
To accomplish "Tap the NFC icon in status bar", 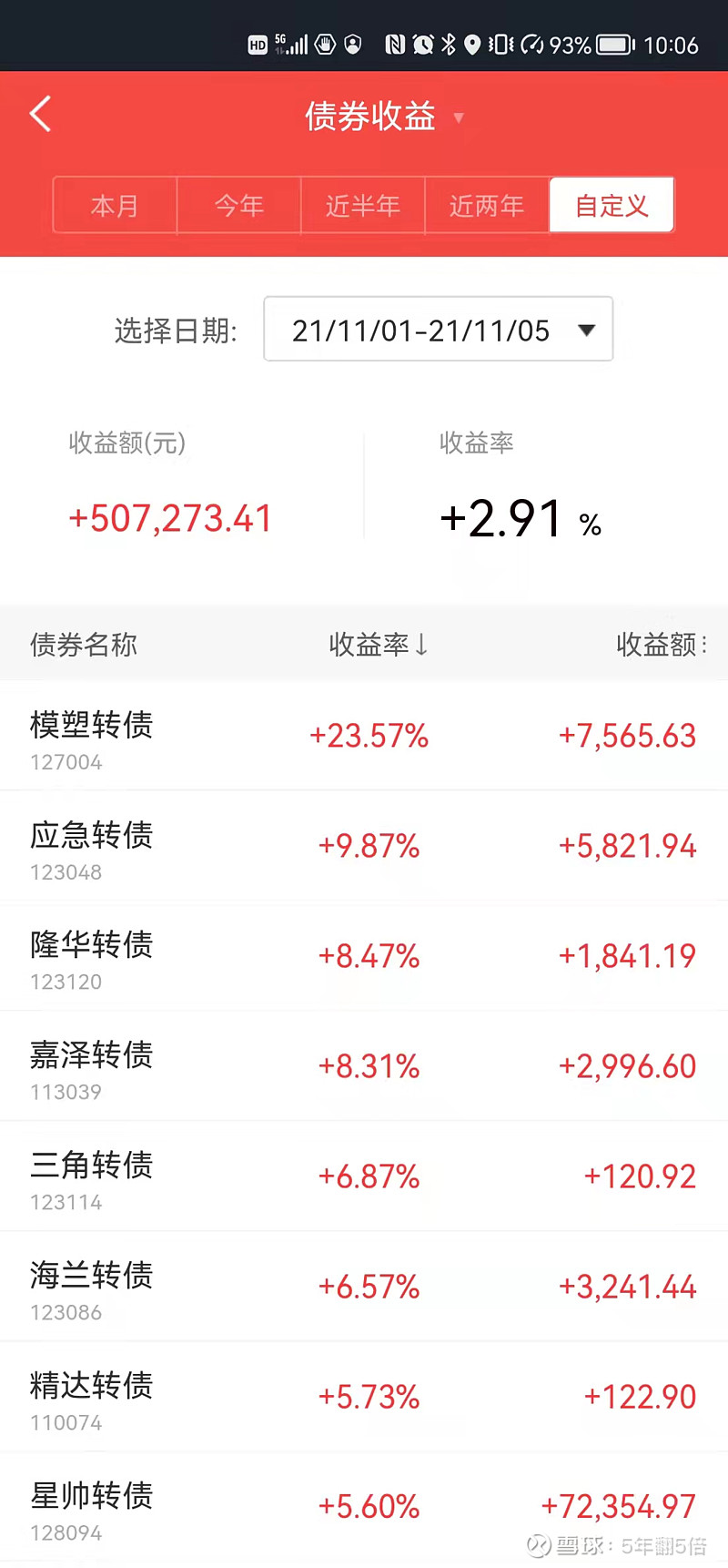I will (395, 45).
